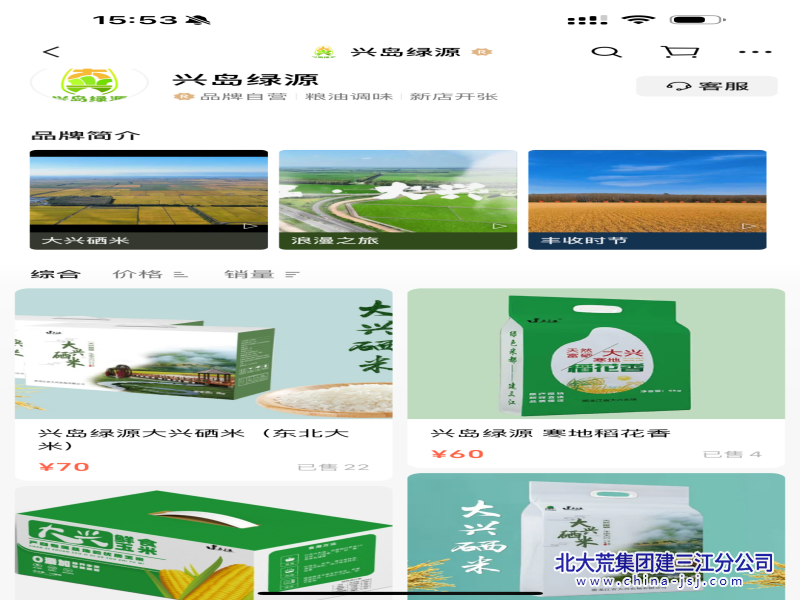
Task: Play the 丰收时节 brand video
Action: point(647,199)
